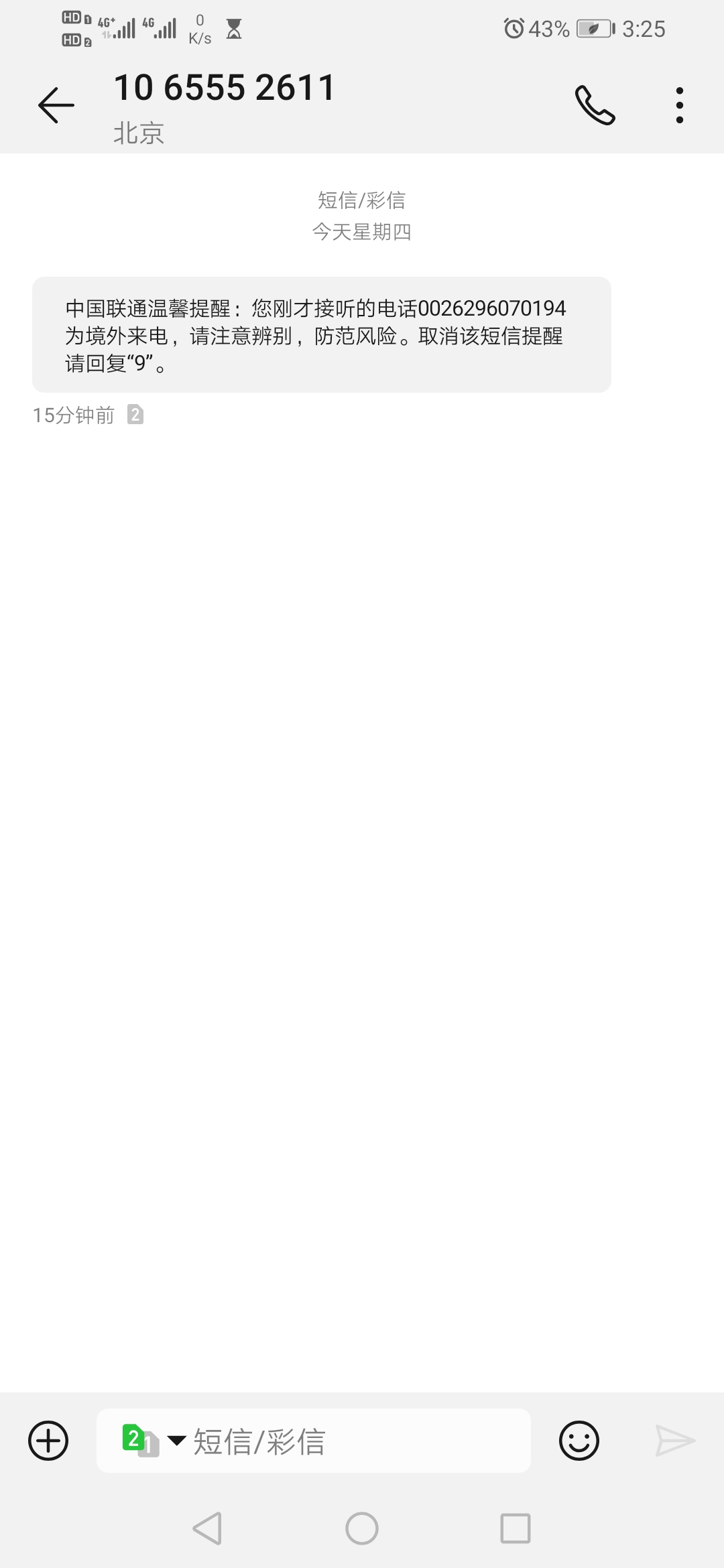Open the emoji smiley picker
The width and height of the screenshot is (724, 1568).
pyautogui.click(x=579, y=1441)
